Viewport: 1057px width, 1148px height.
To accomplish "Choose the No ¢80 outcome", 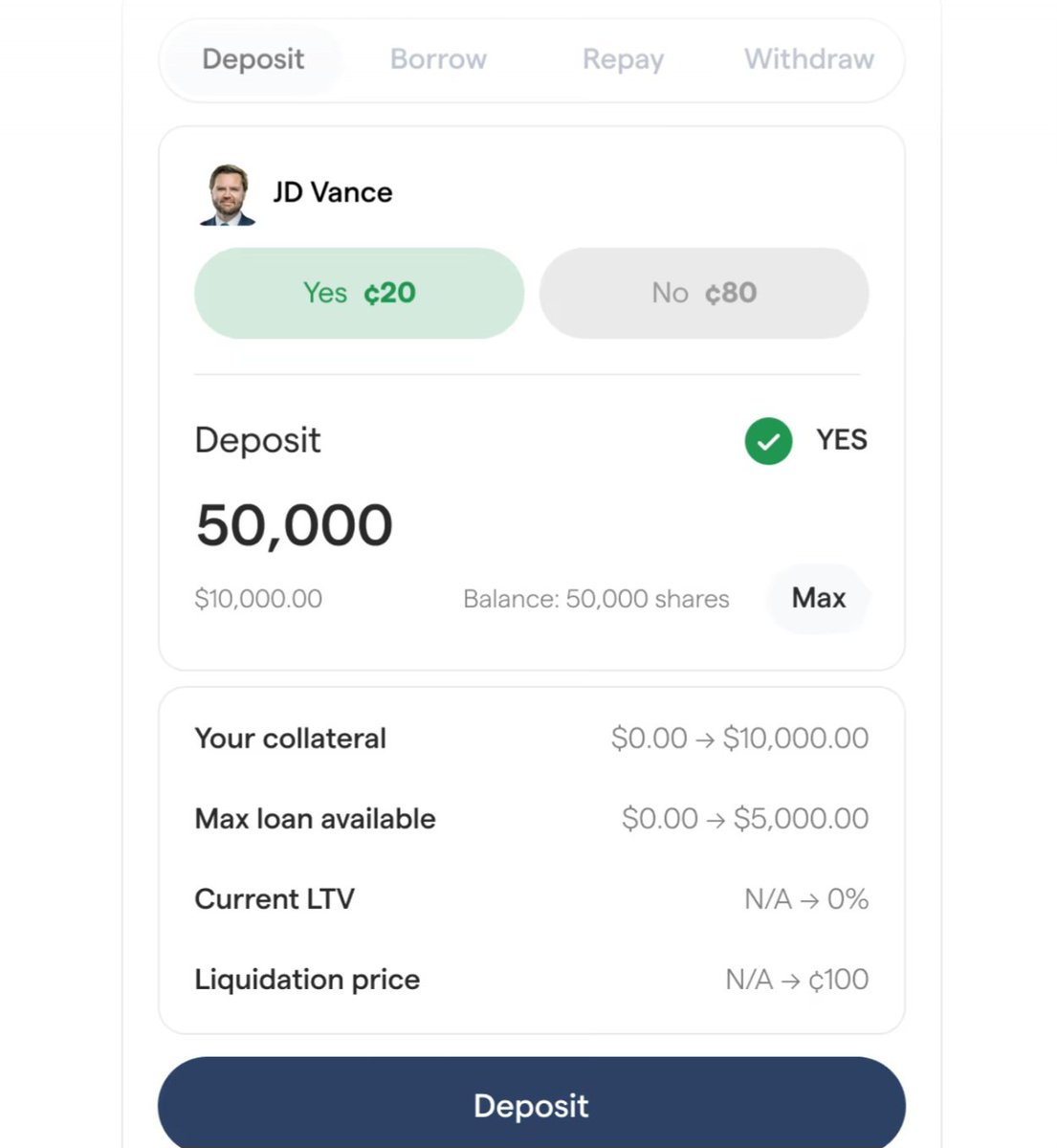I will click(x=704, y=293).
